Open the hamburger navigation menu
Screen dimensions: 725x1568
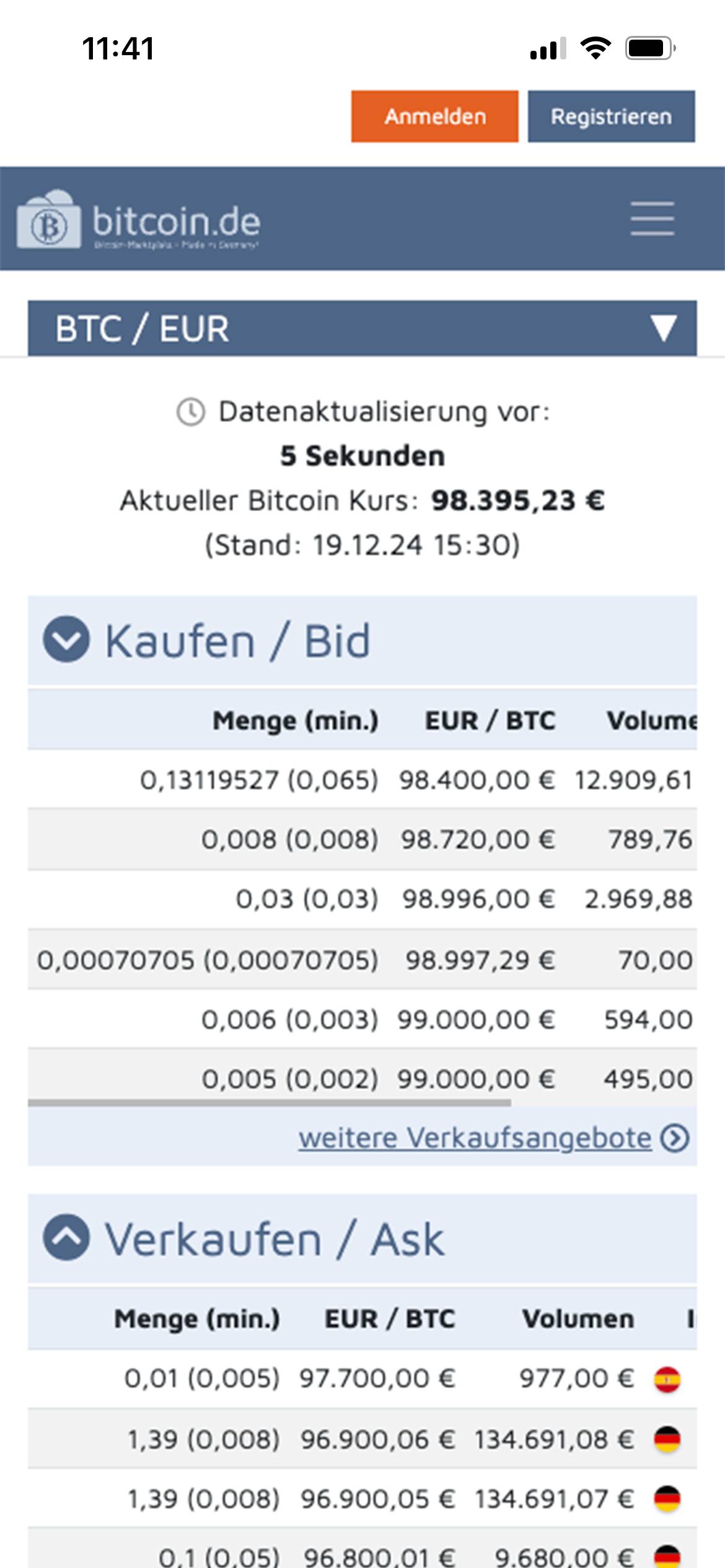[x=652, y=219]
